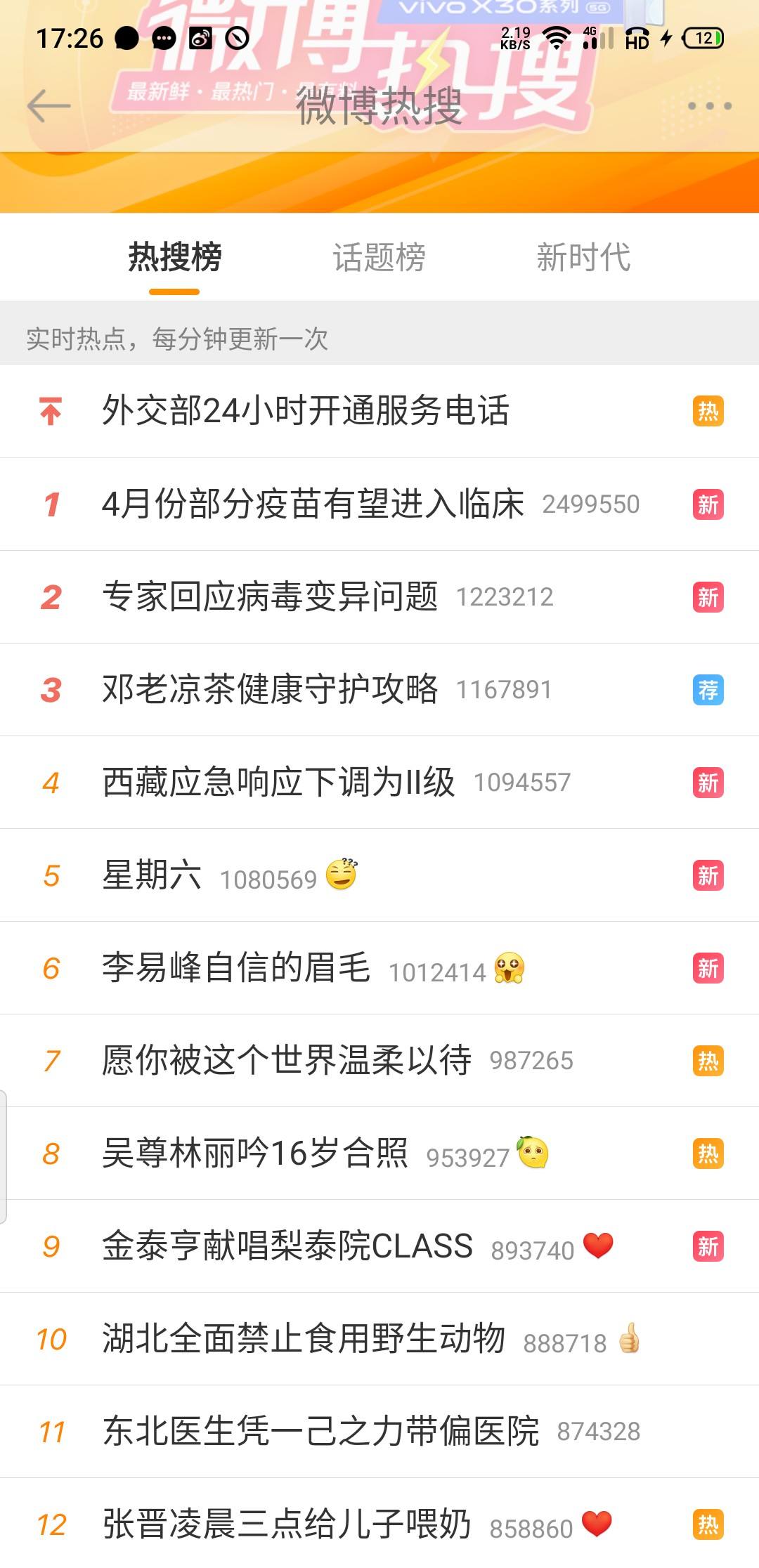Click the 热 badge next to topic 外交部24小时开通服务电话
This screenshot has width=759, height=1568.
(x=709, y=412)
